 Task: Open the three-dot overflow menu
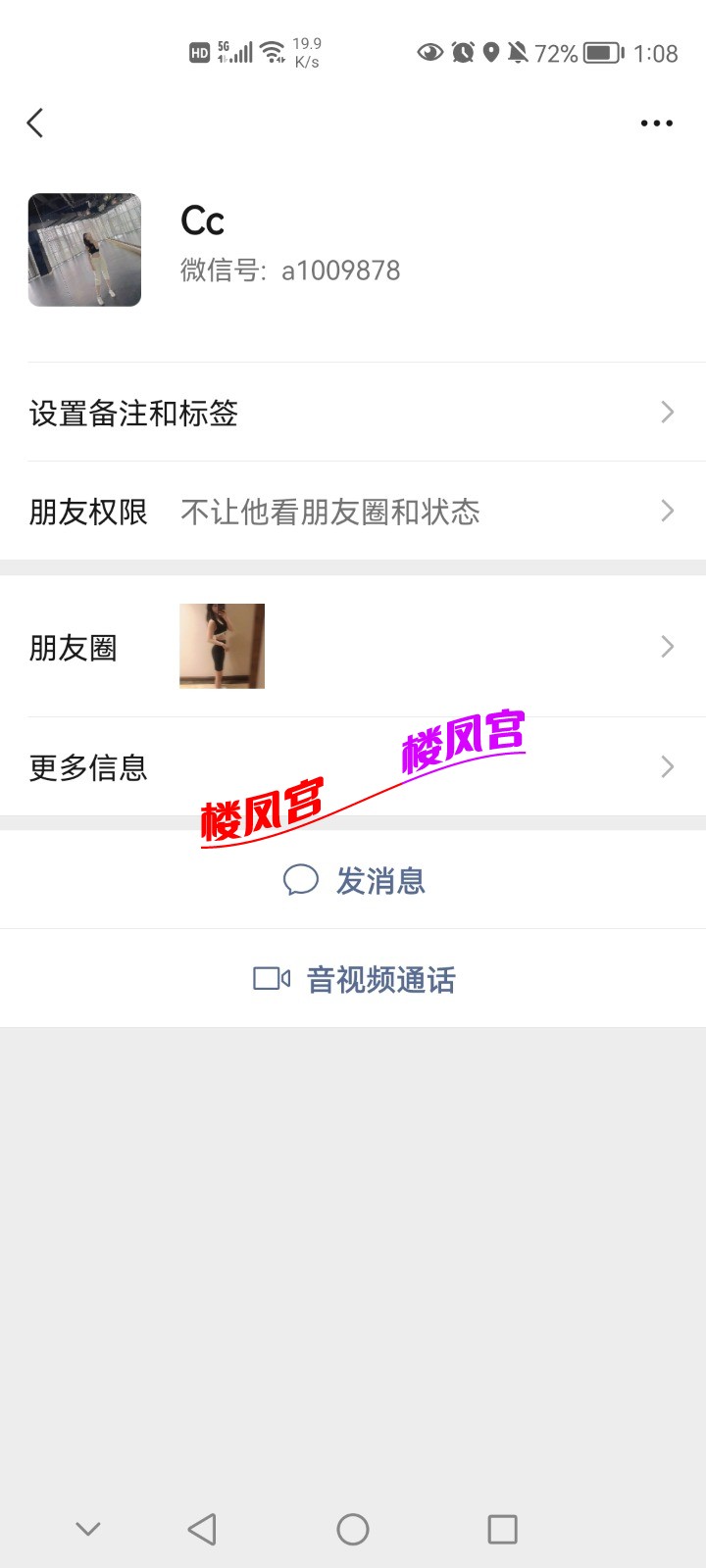[656, 123]
